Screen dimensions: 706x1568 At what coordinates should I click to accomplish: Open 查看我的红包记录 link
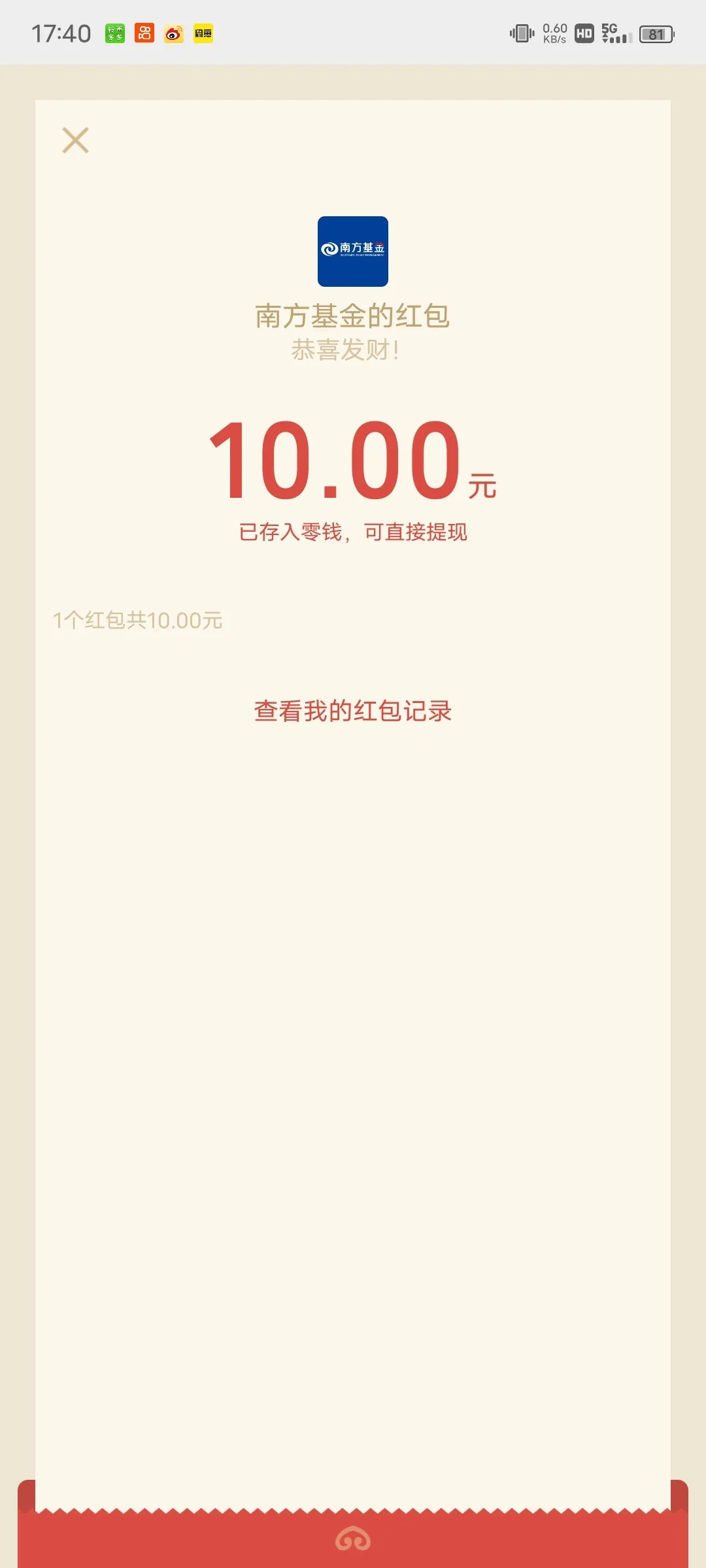[x=353, y=711]
